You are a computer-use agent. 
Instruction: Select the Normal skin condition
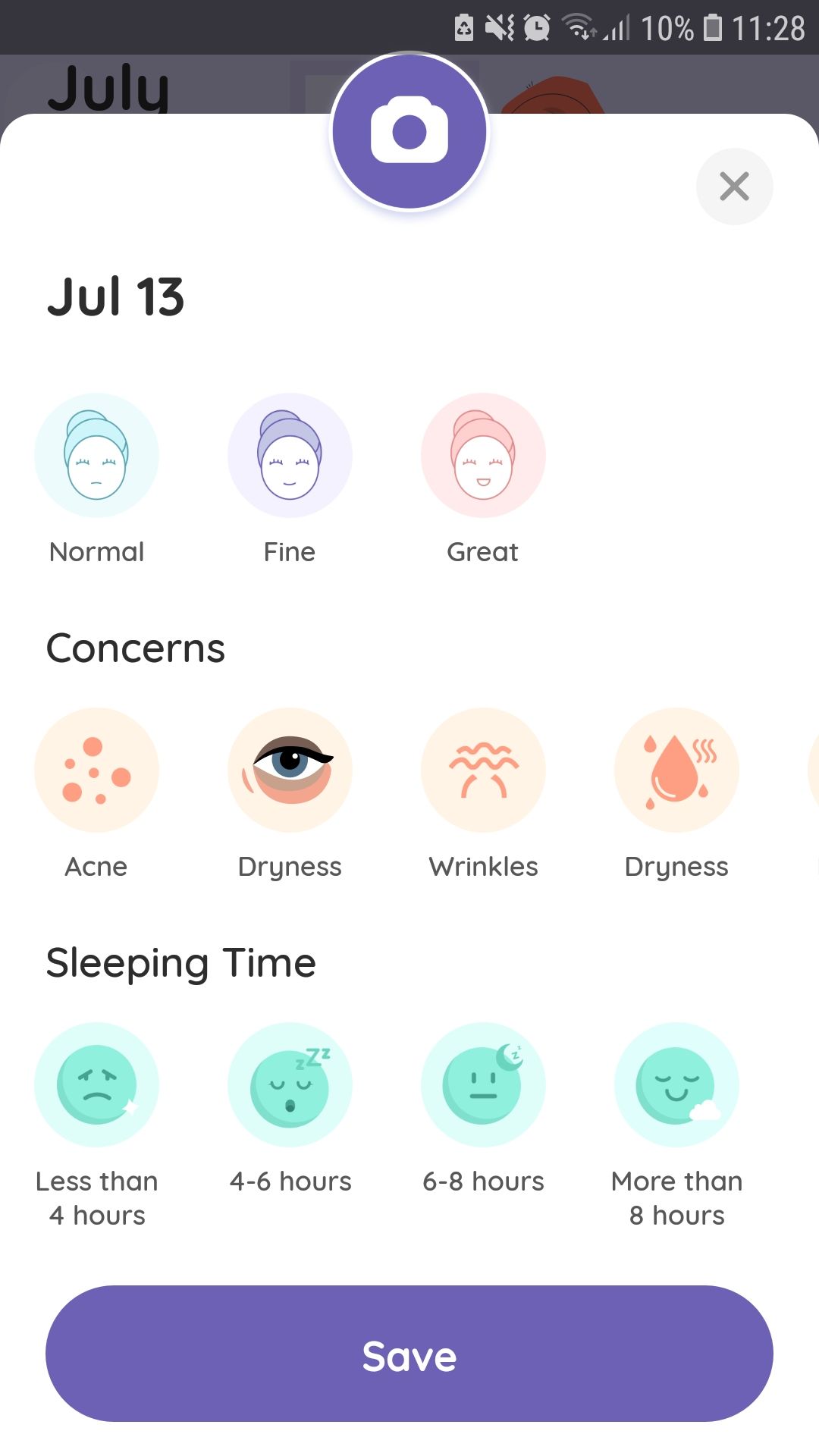pyautogui.click(x=96, y=456)
